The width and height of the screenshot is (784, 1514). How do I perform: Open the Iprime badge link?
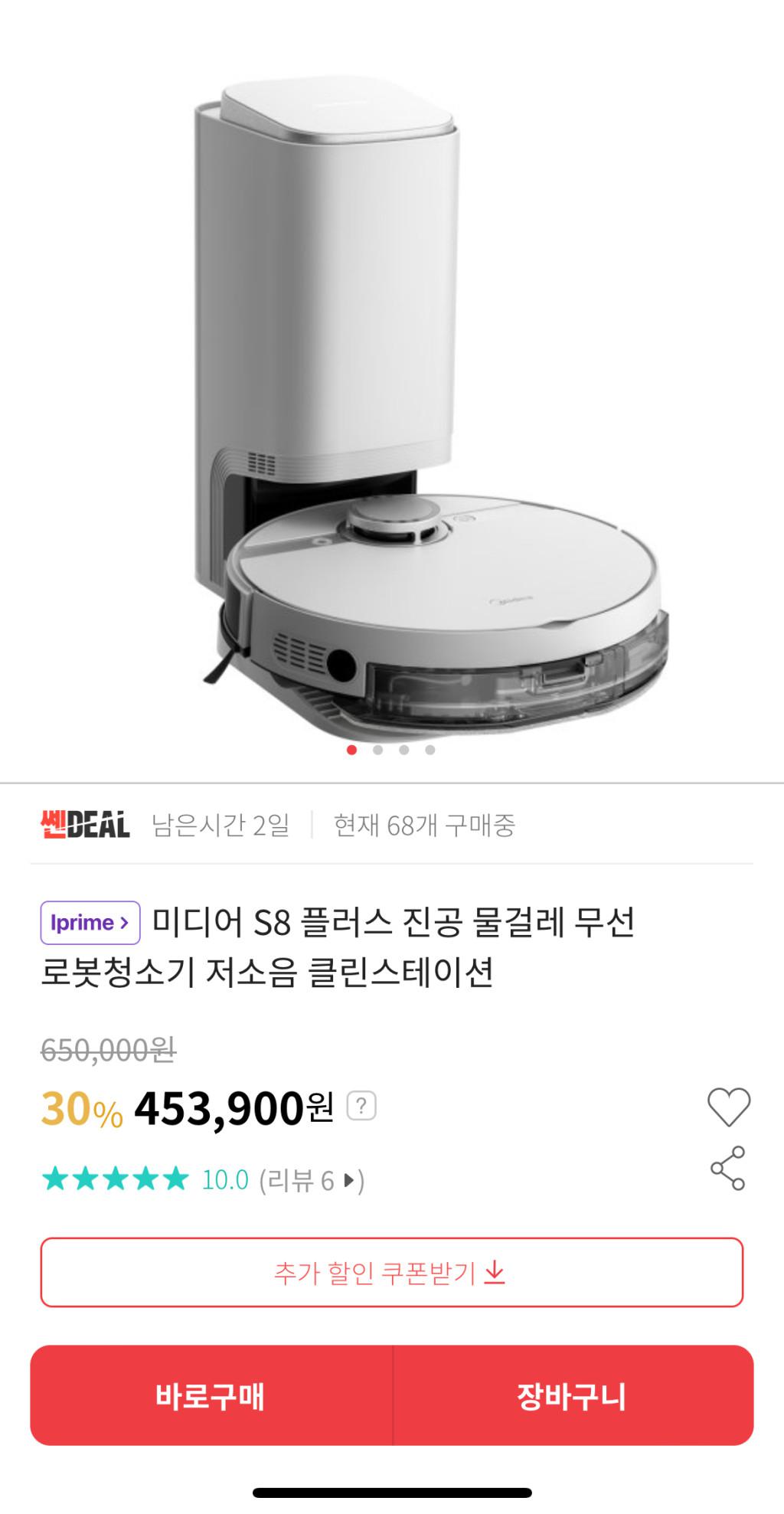[x=90, y=923]
